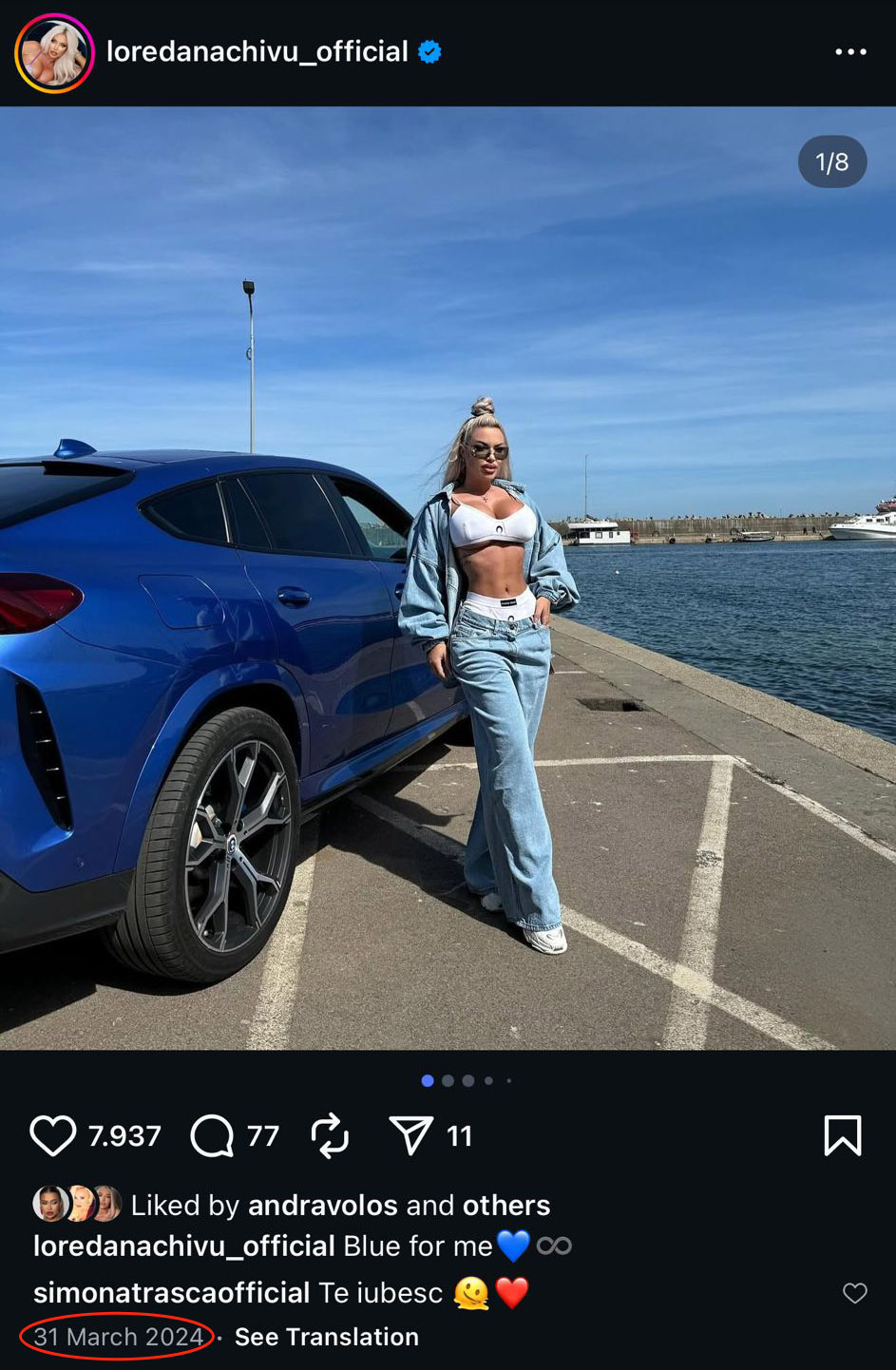The height and width of the screenshot is (1370, 896).
Task: Share the post via paper plane icon
Action: 411,1136
